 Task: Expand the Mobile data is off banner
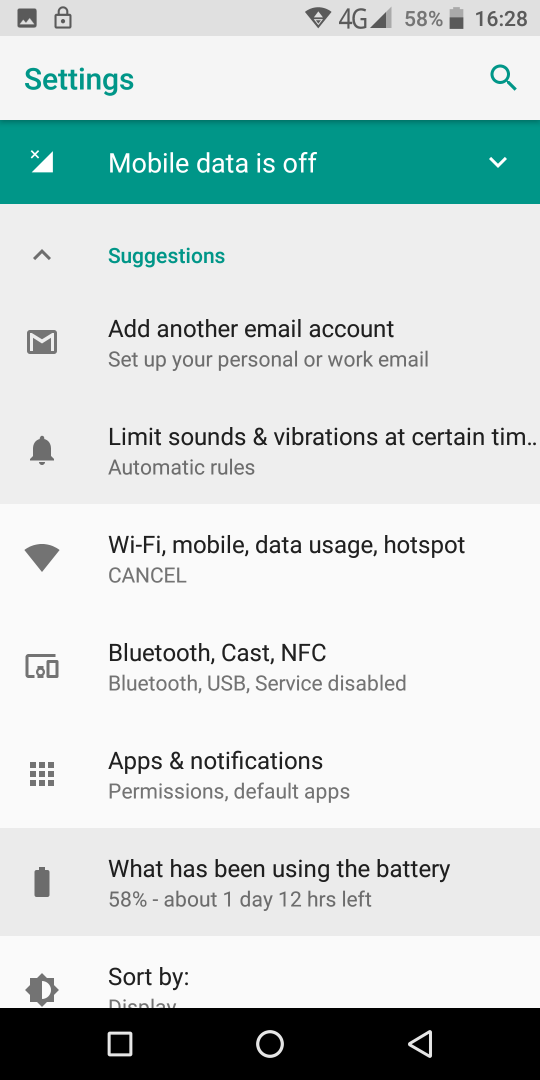[x=497, y=163]
